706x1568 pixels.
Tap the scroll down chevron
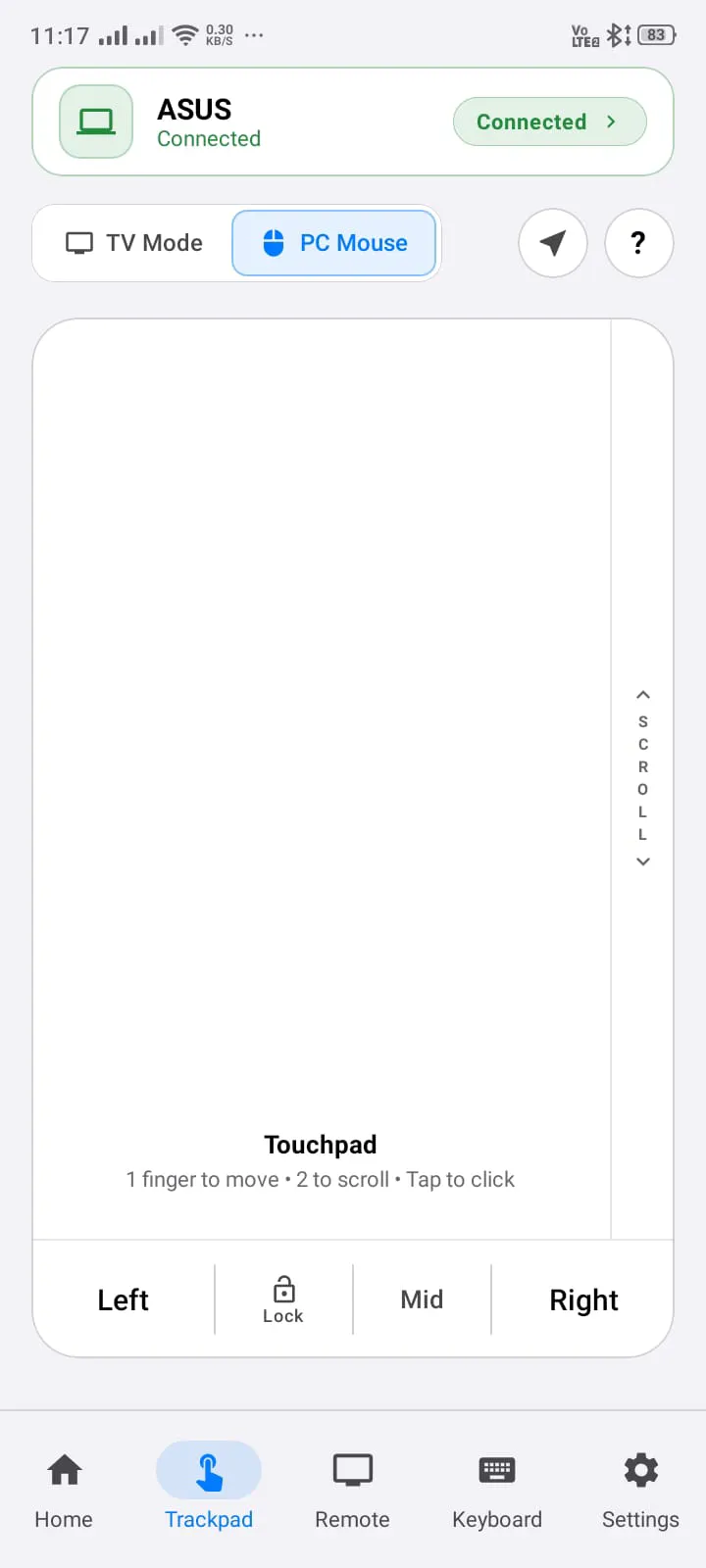pyautogui.click(x=643, y=861)
